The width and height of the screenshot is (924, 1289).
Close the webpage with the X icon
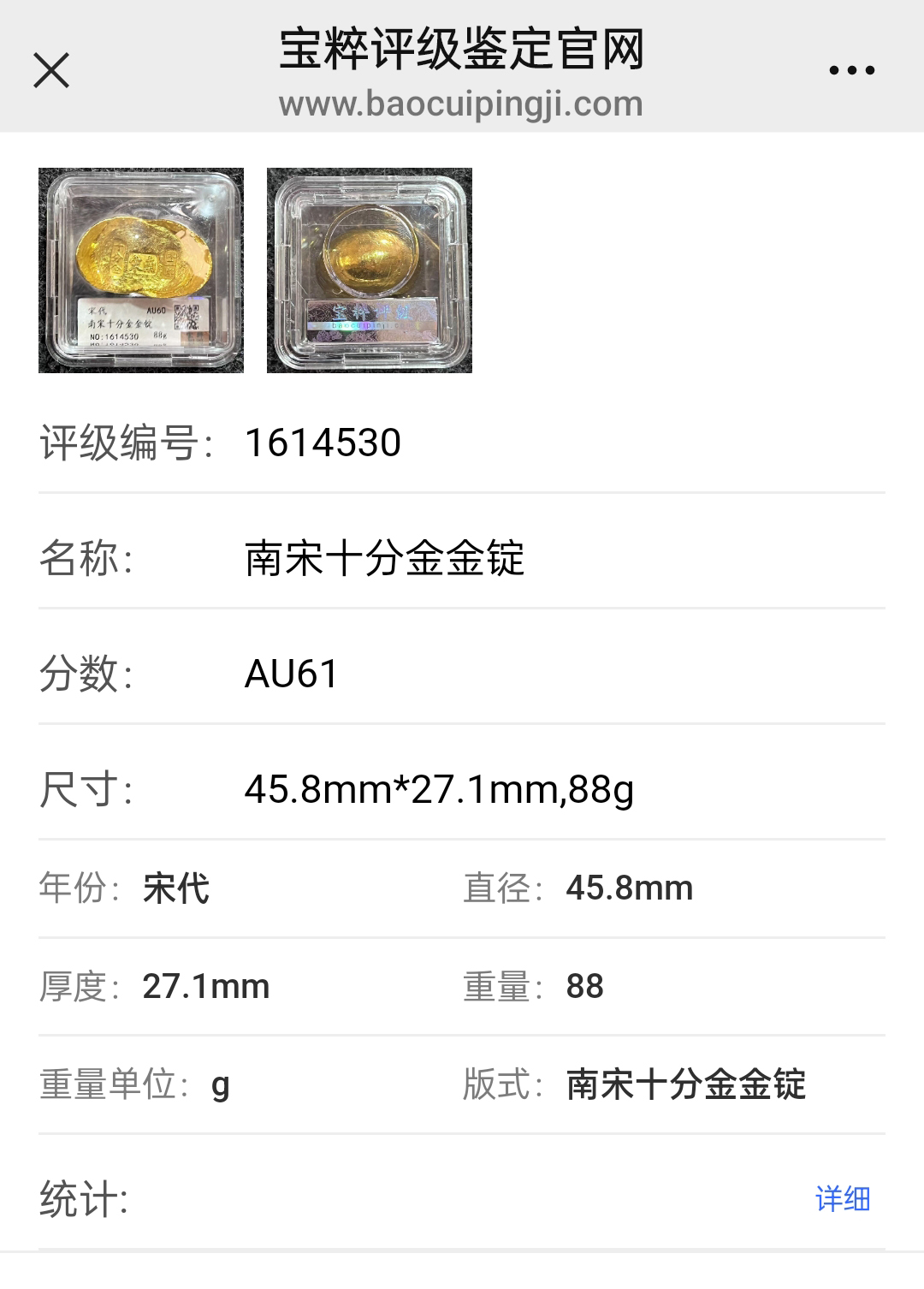[x=51, y=70]
